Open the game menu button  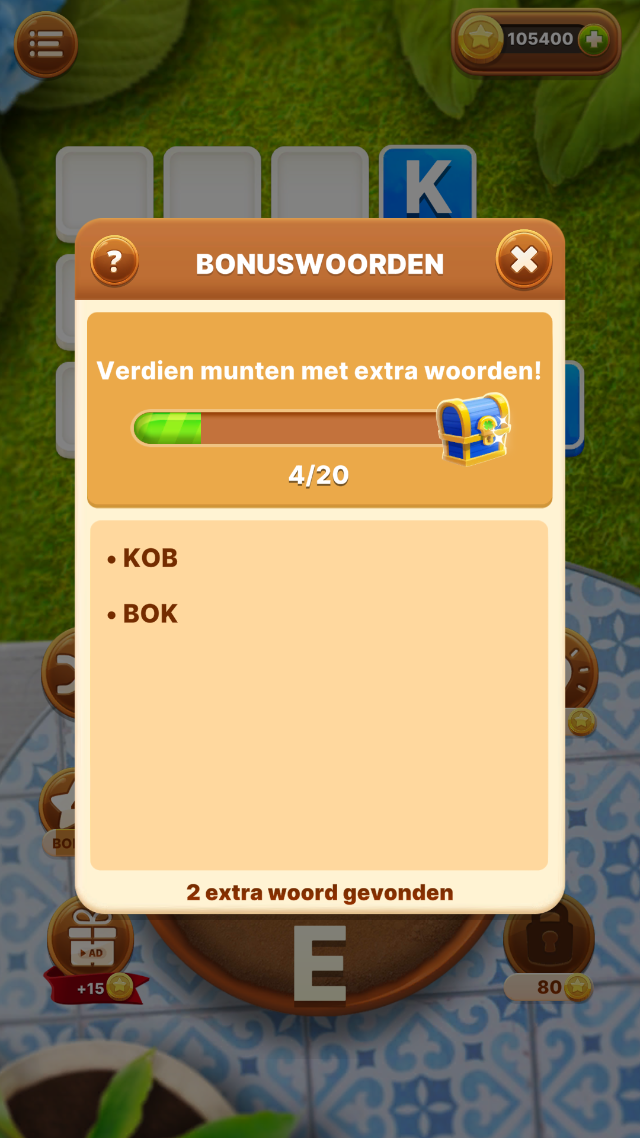pyautogui.click(x=46, y=43)
